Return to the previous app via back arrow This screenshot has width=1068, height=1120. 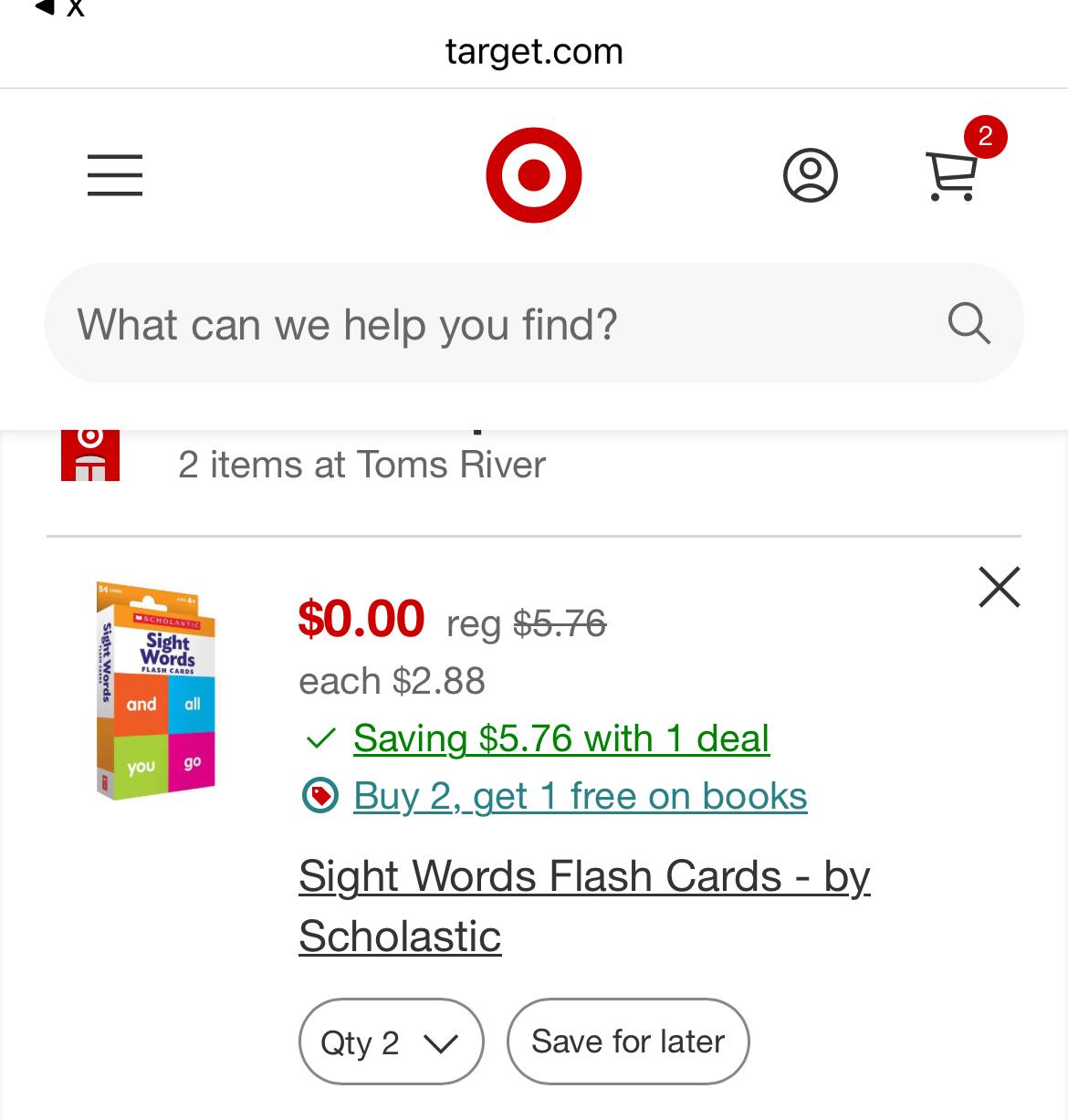click(44, 7)
